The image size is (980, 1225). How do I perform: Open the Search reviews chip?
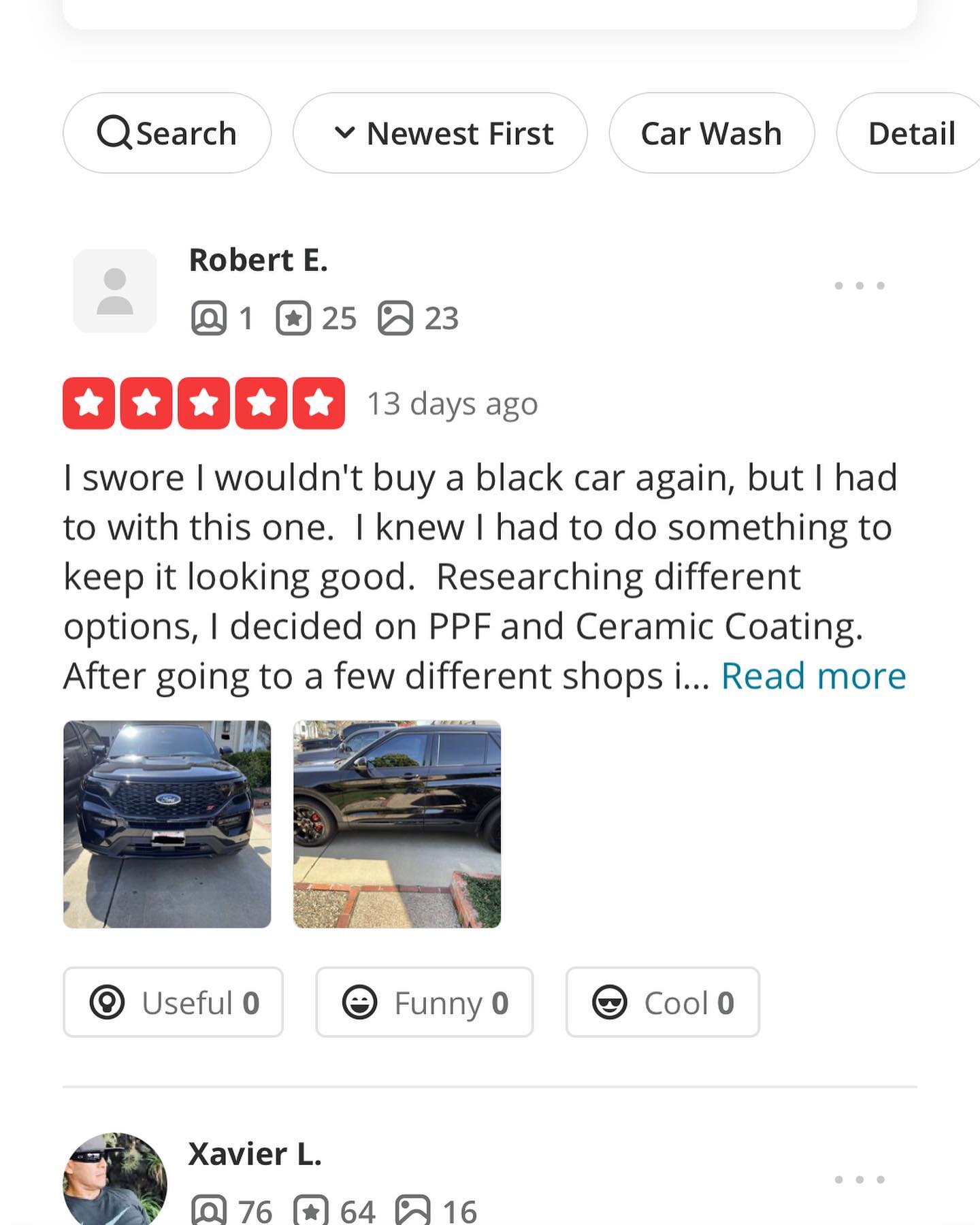pyautogui.click(x=167, y=133)
